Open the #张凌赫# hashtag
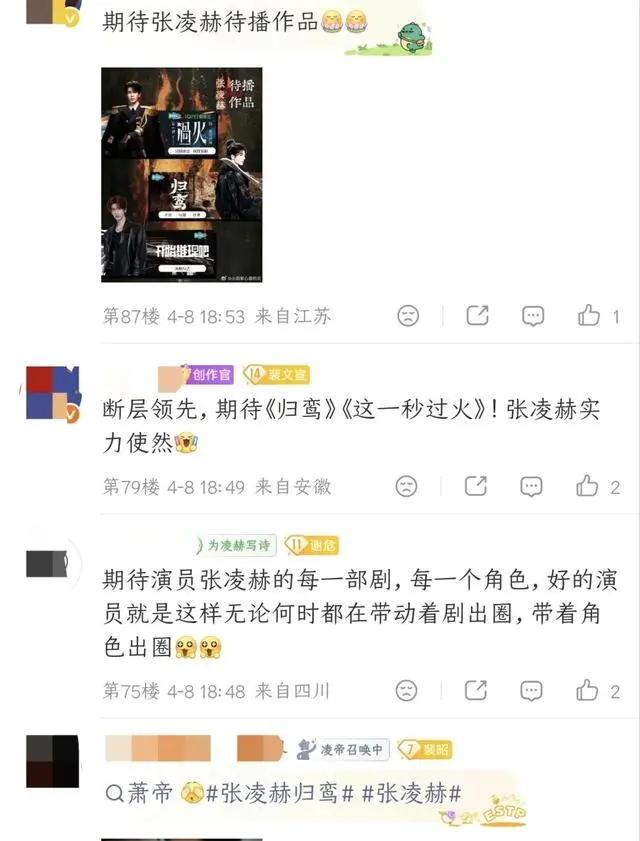 click(411, 794)
